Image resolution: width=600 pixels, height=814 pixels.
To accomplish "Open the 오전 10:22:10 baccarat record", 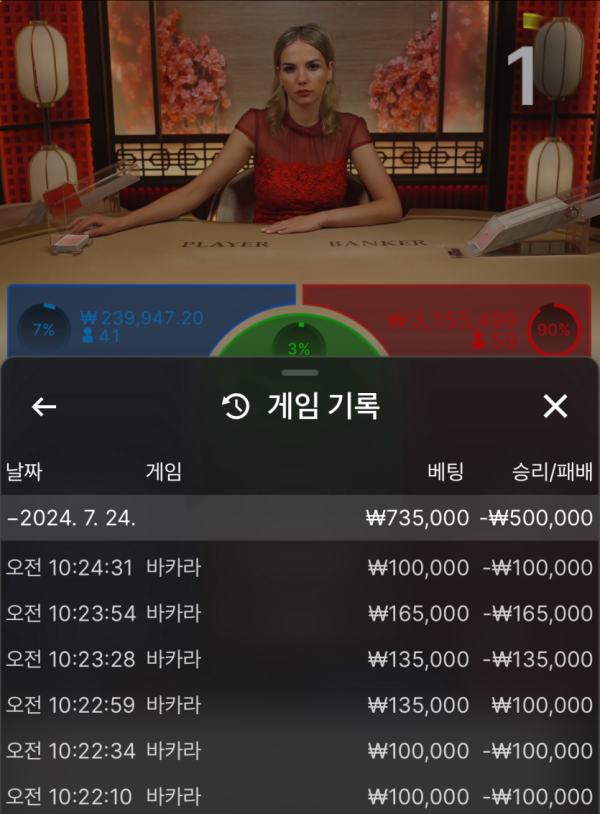I will (300, 797).
